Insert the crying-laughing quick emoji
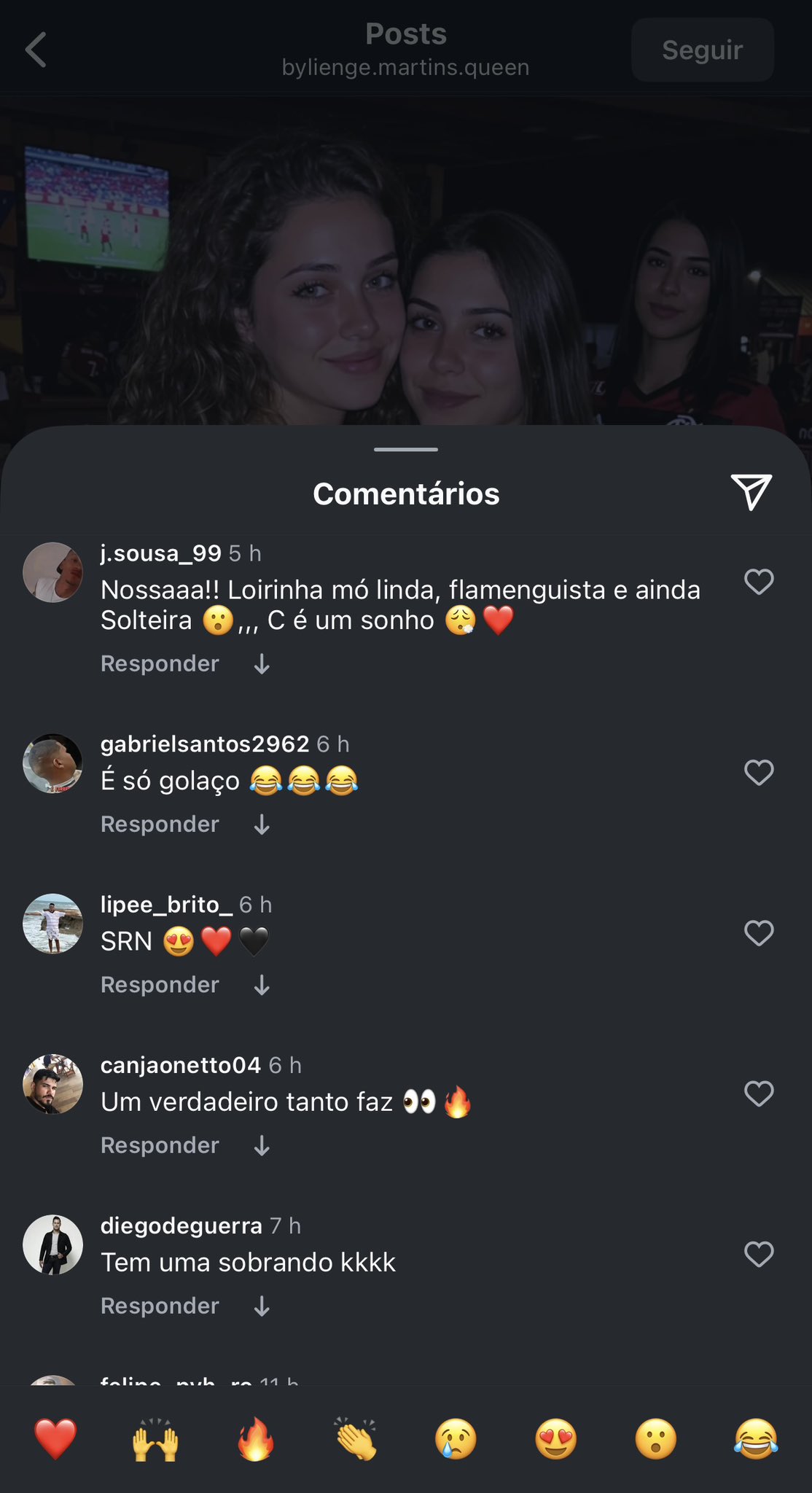812x1493 pixels. (756, 1439)
